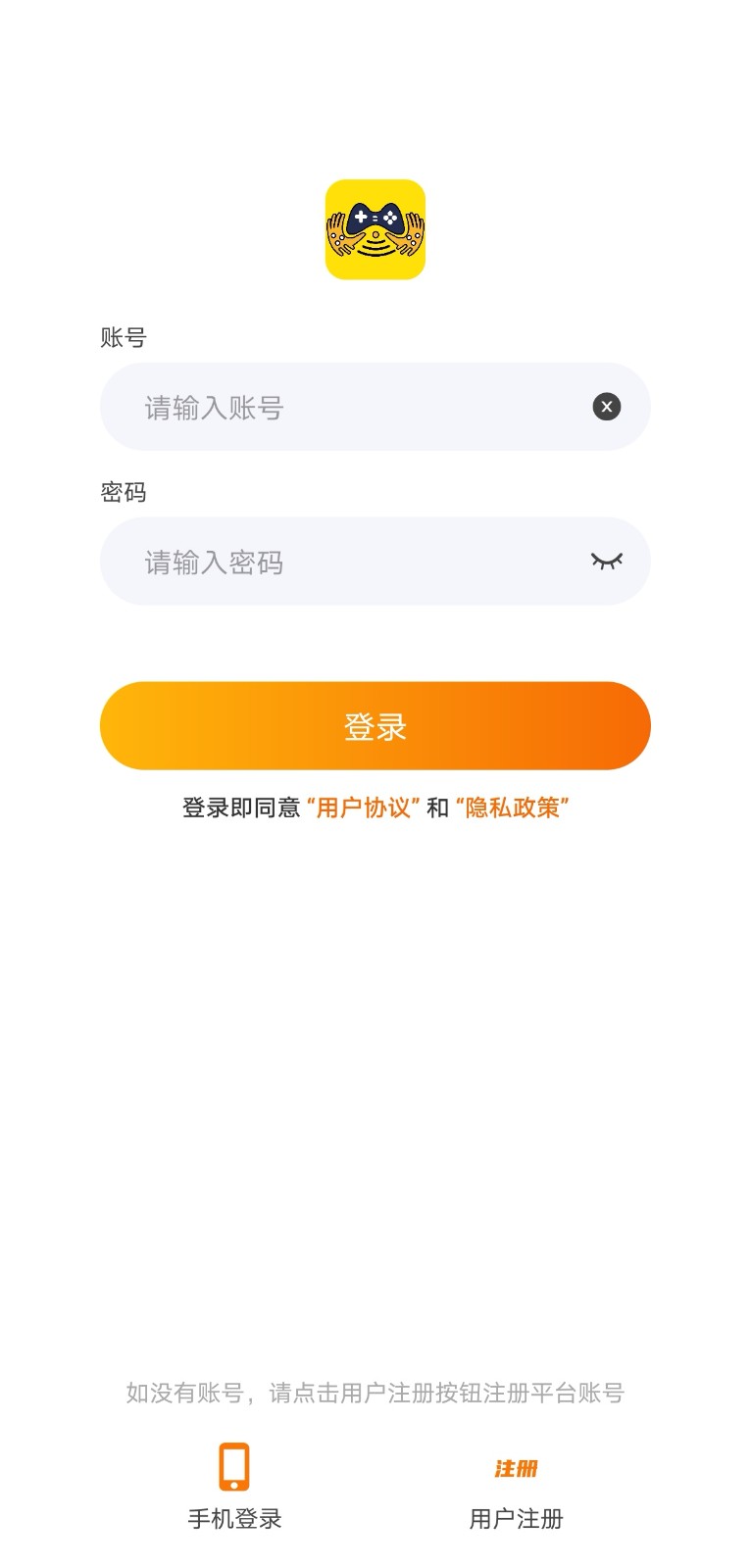
Task: Open the 用户协议 user agreement
Action: point(365,808)
